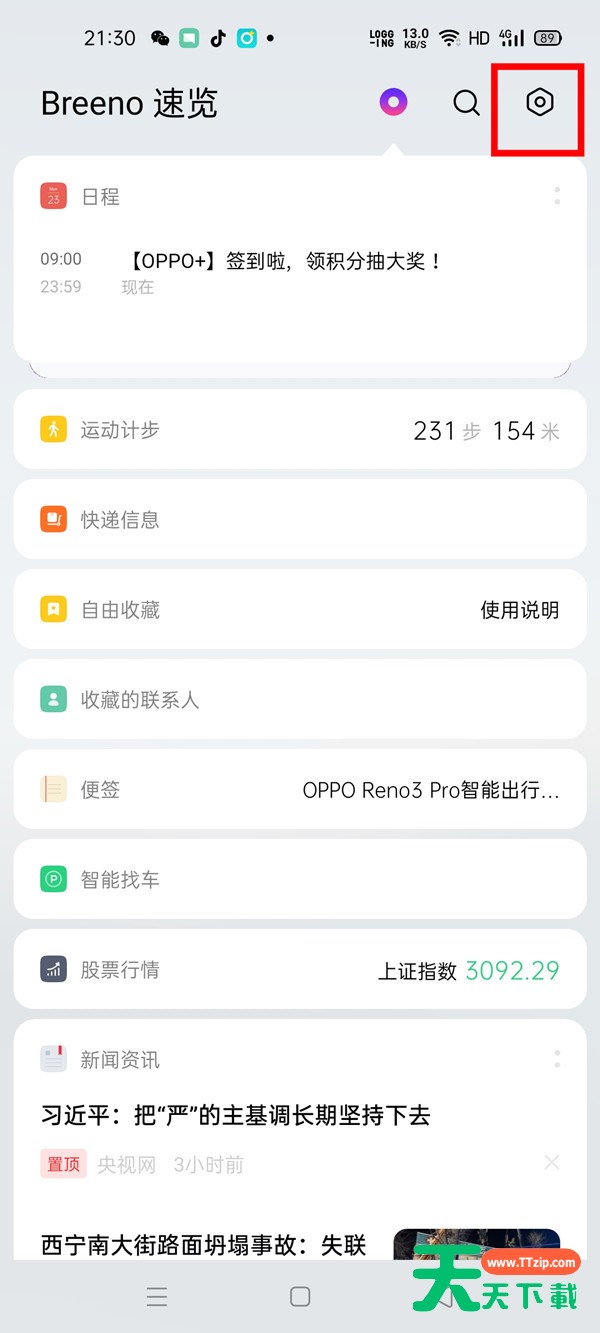Open Breeno settings hexagon icon
Screen dimensions: 600x1333
coord(540,102)
